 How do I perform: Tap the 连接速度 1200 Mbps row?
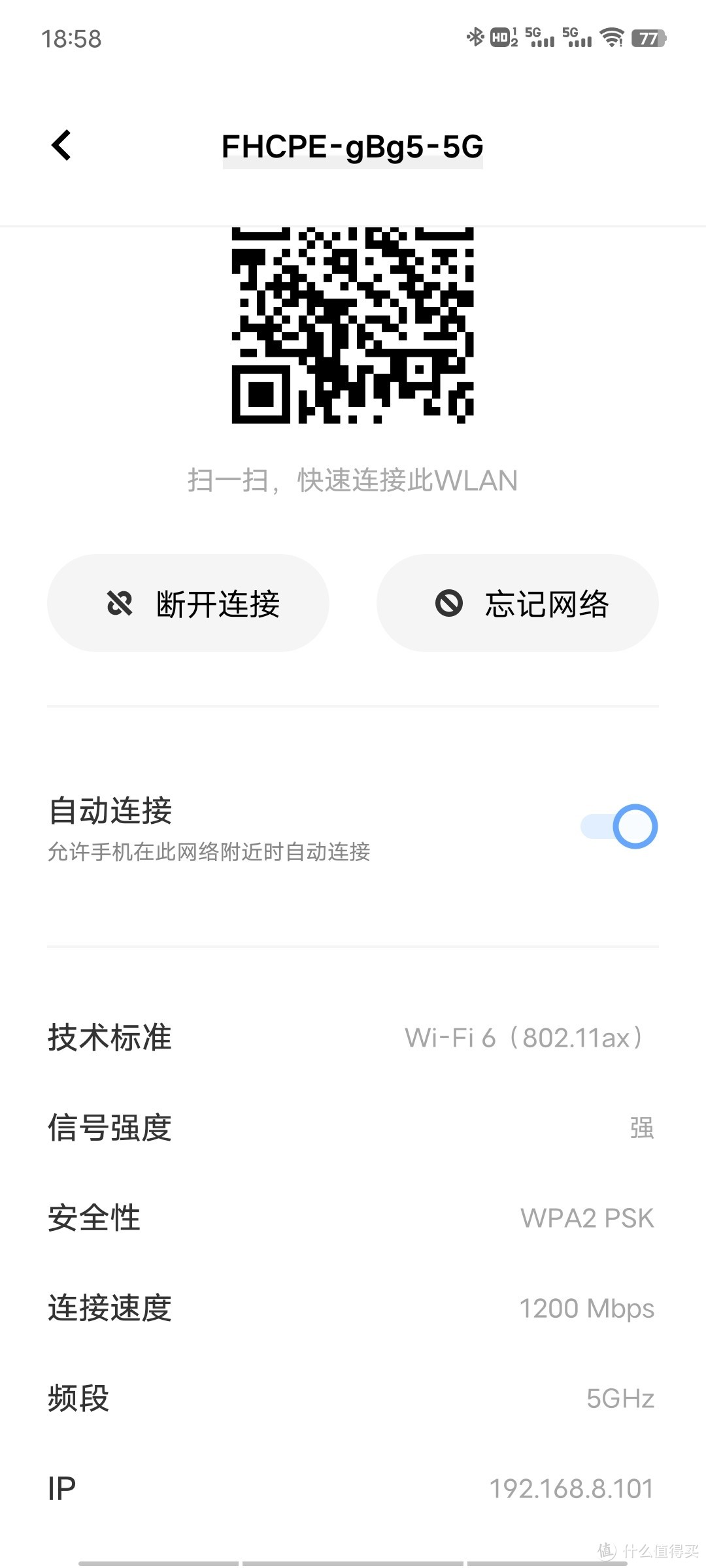coord(353,1307)
